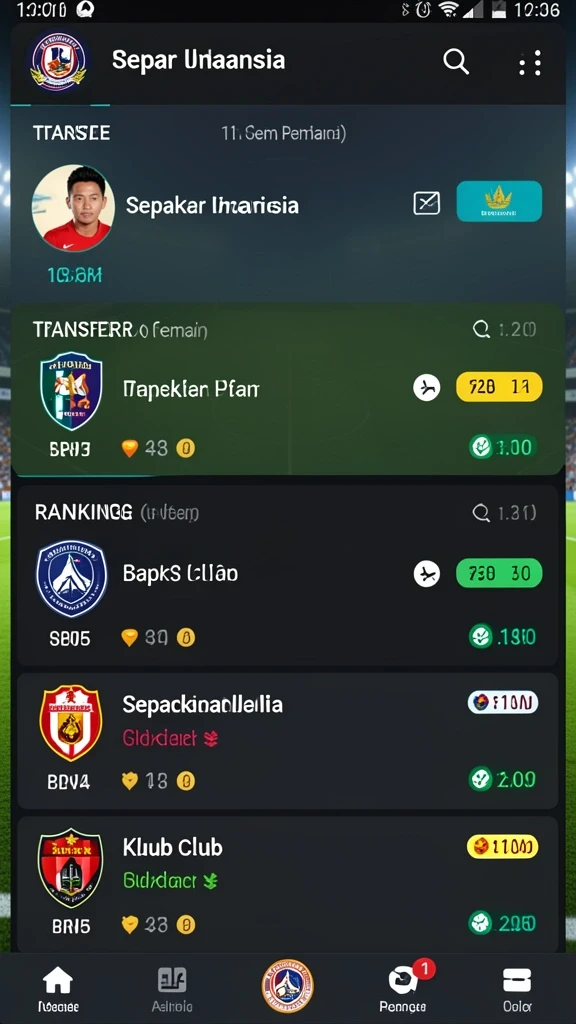Open the Klub Club card

tap(287, 885)
